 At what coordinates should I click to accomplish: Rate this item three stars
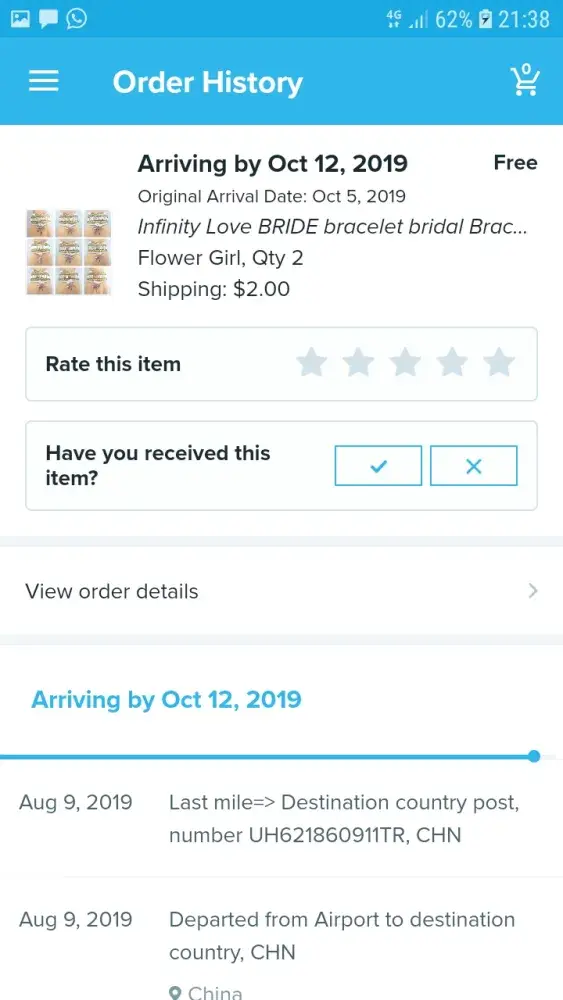tap(405, 363)
